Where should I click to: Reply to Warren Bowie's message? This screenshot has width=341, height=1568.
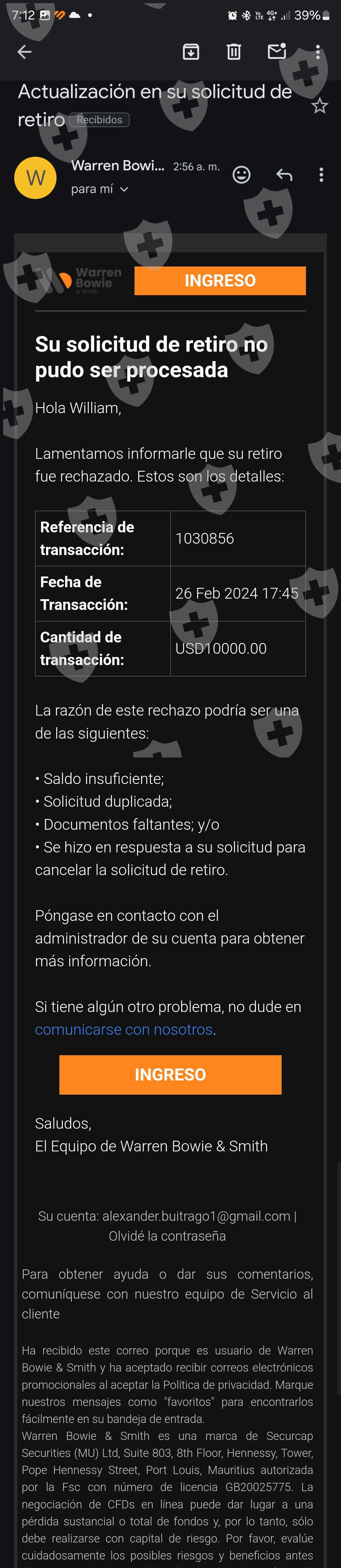(284, 175)
